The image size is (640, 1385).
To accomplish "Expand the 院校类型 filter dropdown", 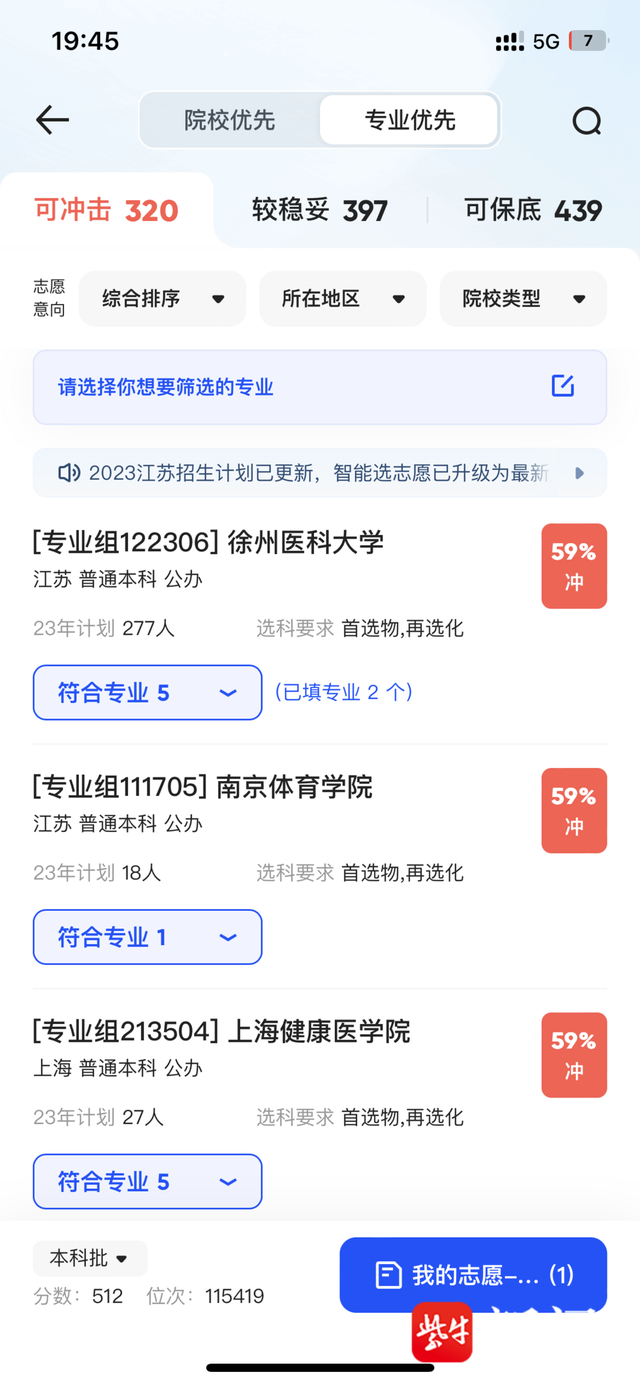I will [x=523, y=299].
